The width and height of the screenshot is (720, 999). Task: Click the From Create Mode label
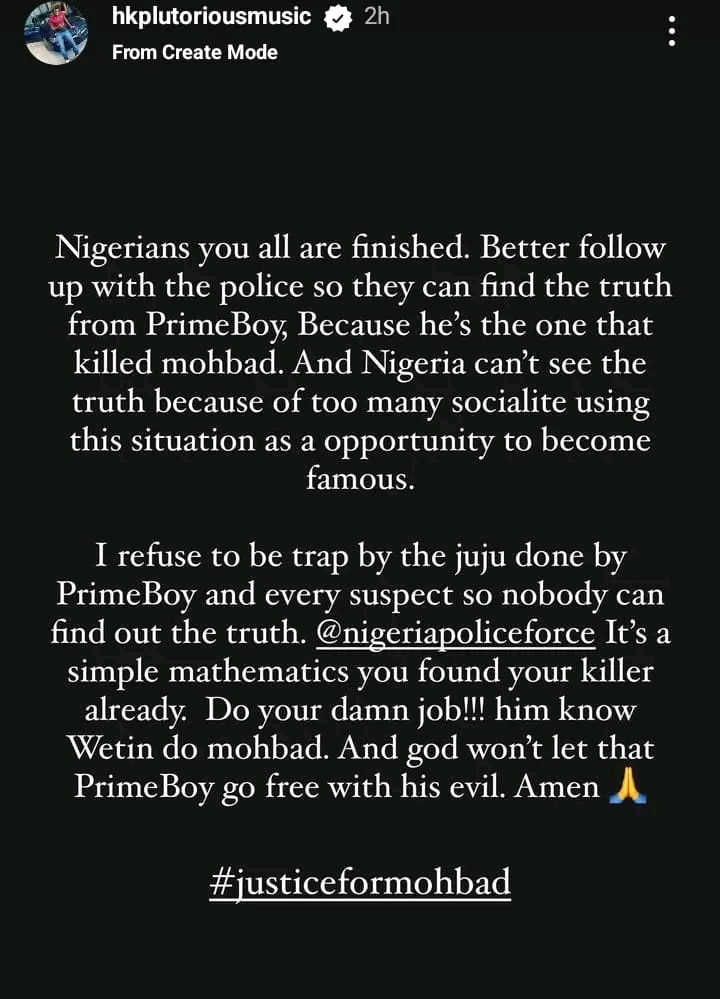[x=193, y=52]
